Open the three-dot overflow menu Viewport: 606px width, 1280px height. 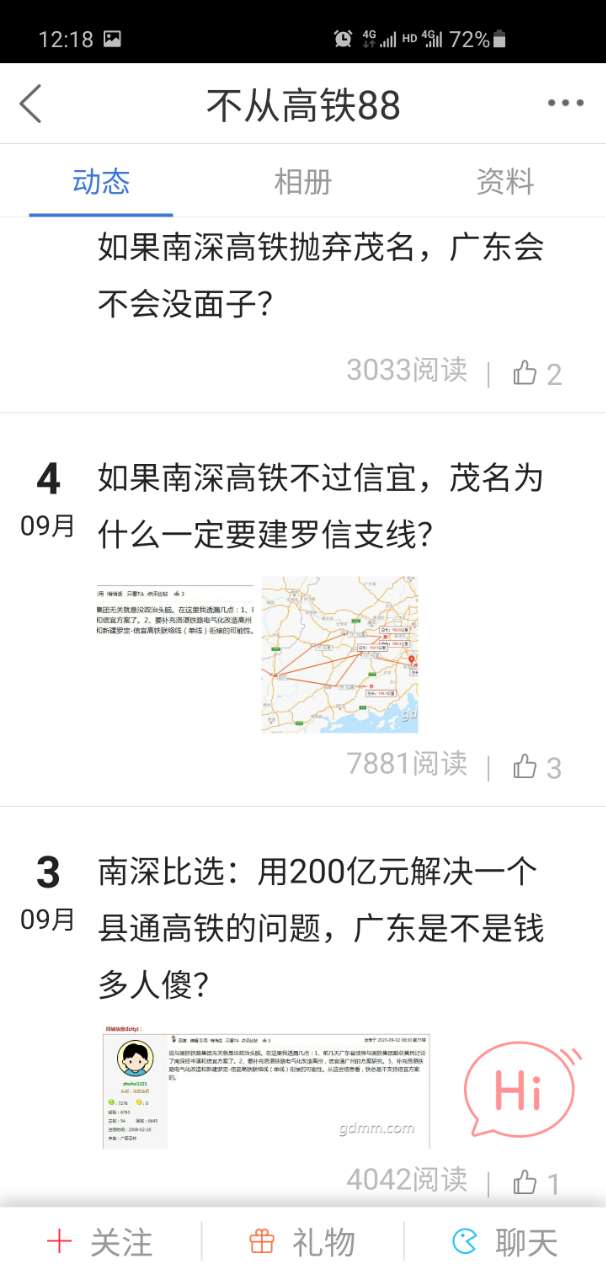[565, 104]
